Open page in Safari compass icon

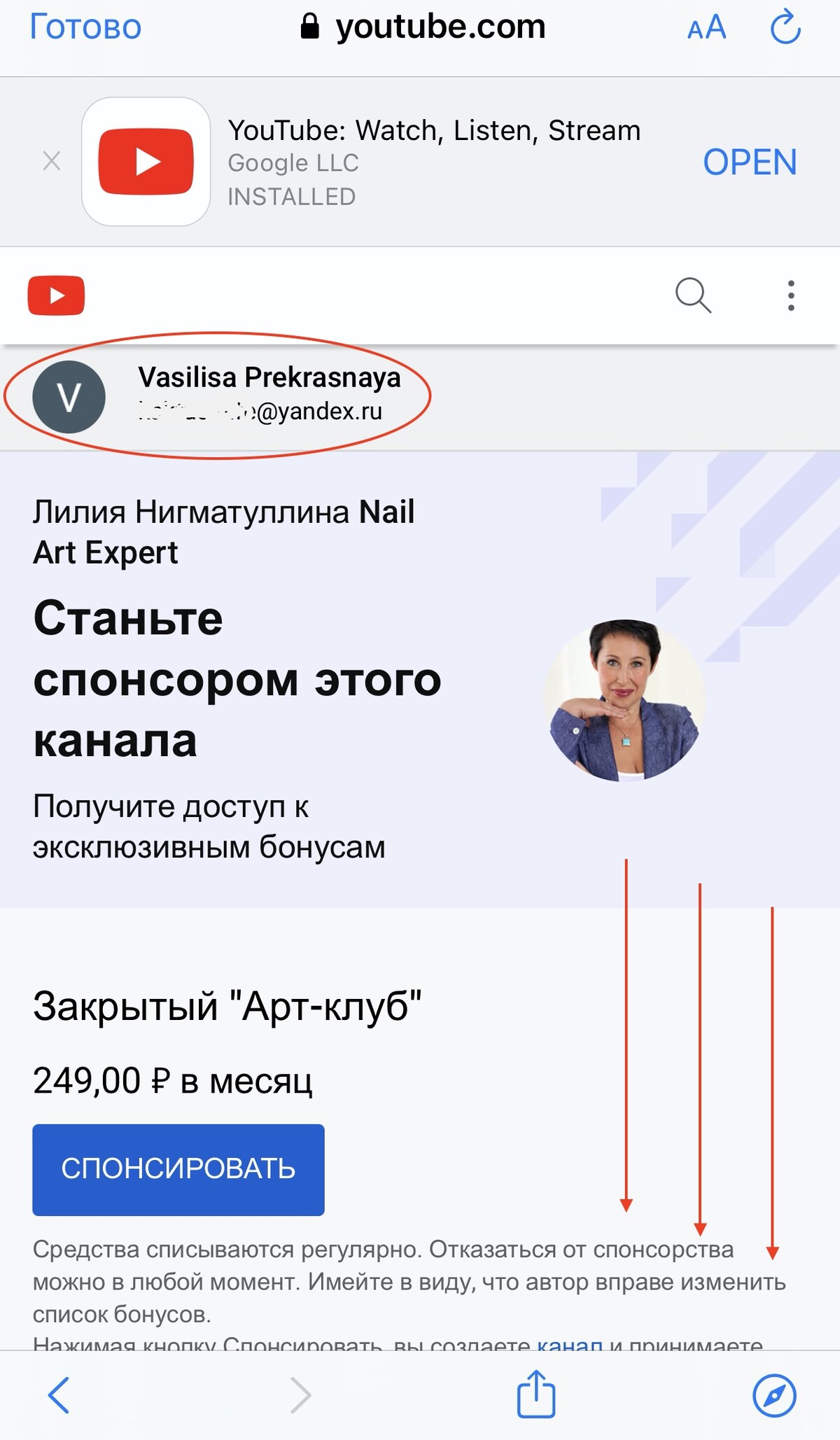point(774,1395)
